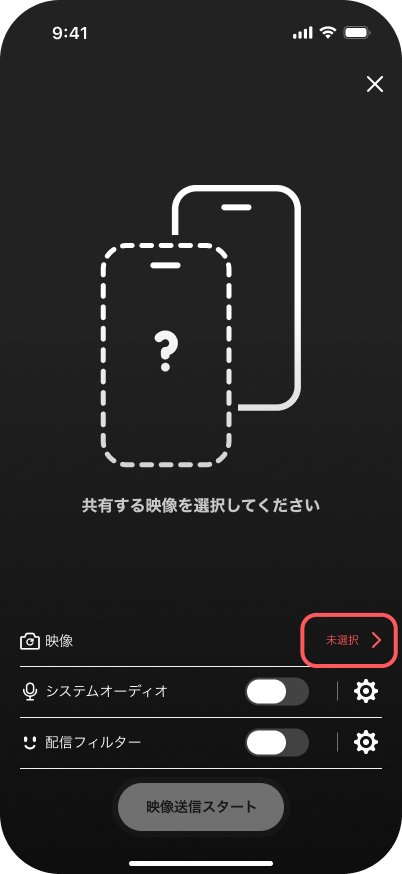The width and height of the screenshot is (402, 874).
Task: Toggle the 配信フィルター switch
Action: click(277, 742)
